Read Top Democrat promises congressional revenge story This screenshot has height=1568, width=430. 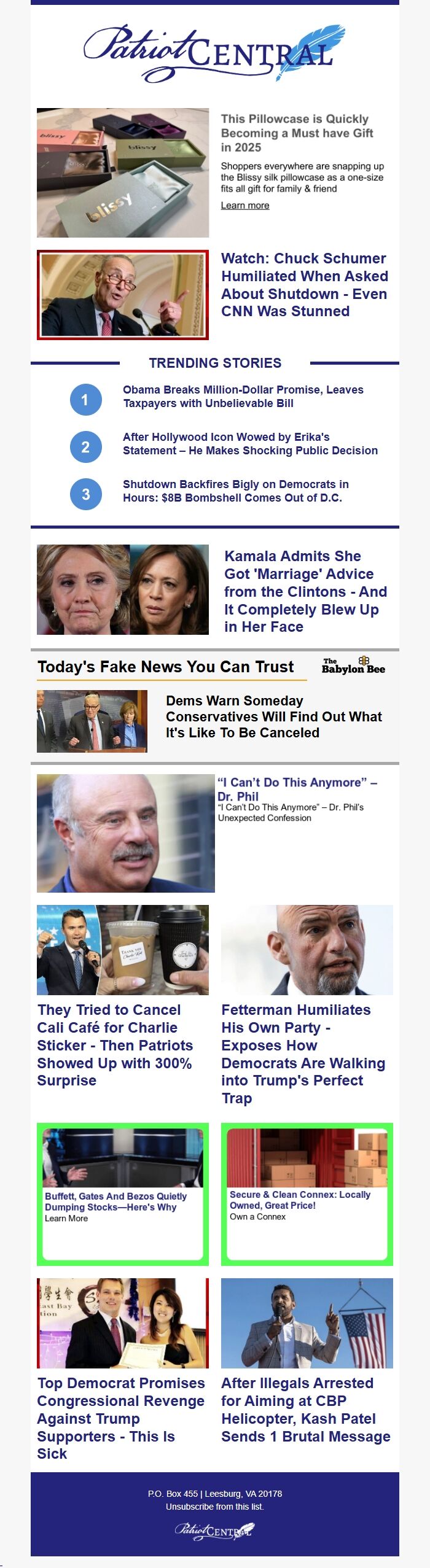120,1418
